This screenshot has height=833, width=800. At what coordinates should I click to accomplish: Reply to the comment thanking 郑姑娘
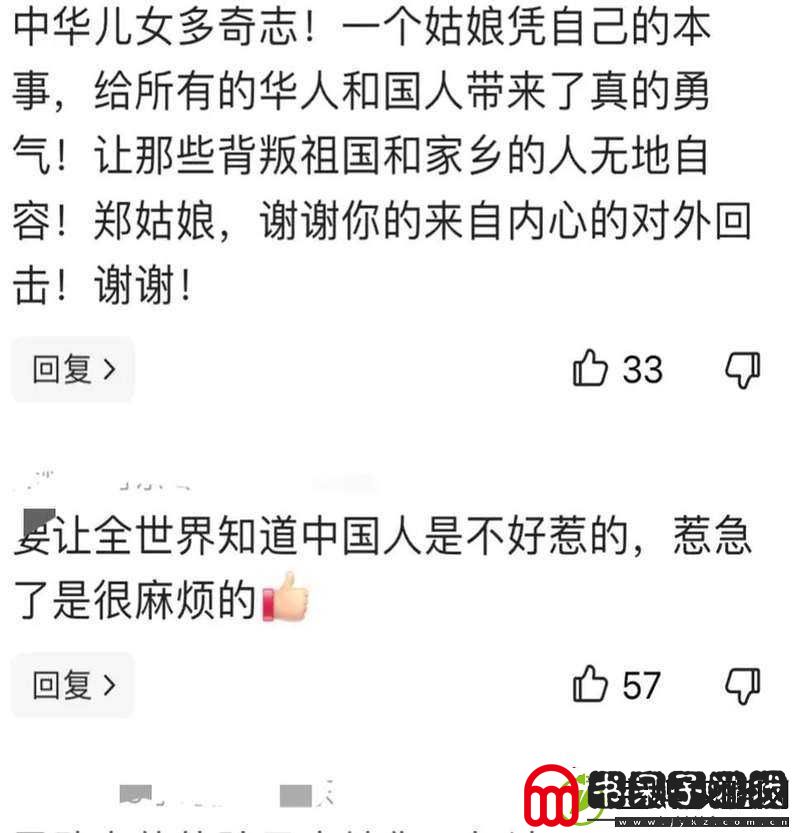pyautogui.click(x=73, y=370)
